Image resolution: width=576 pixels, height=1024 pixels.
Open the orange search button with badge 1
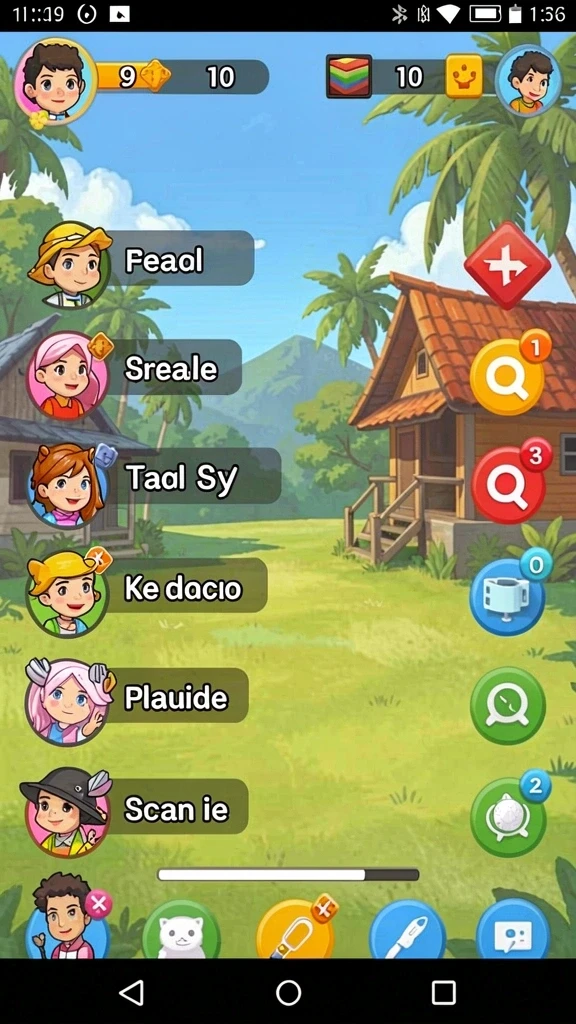click(x=509, y=375)
